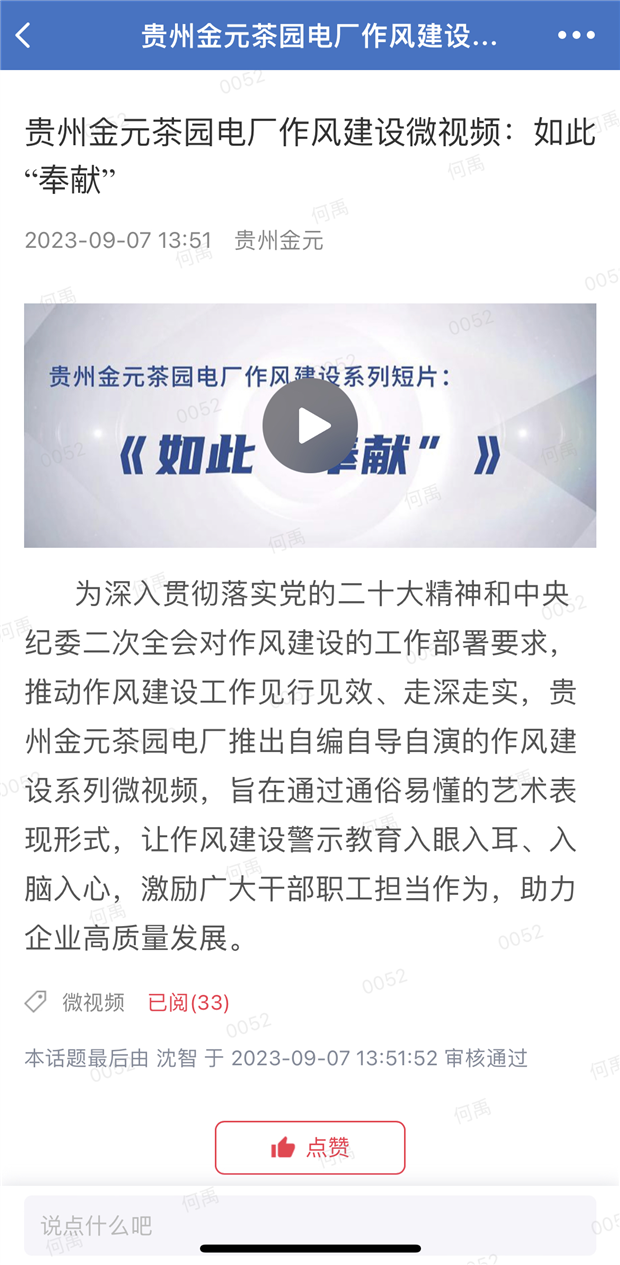This screenshot has width=620, height=1265.
Task: Go back using the top-left arrow
Action: [x=24, y=36]
